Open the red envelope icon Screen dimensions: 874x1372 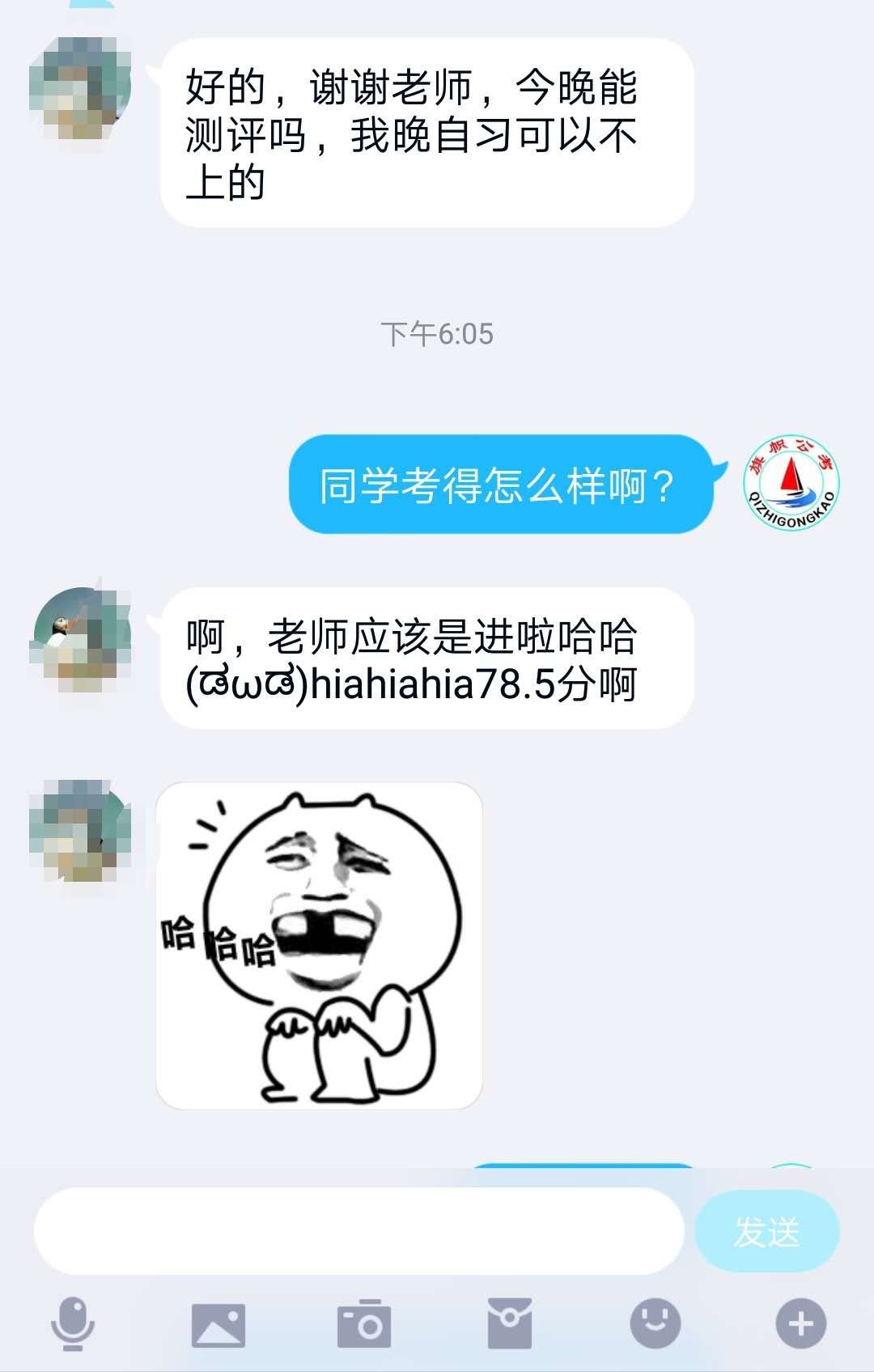click(509, 1324)
